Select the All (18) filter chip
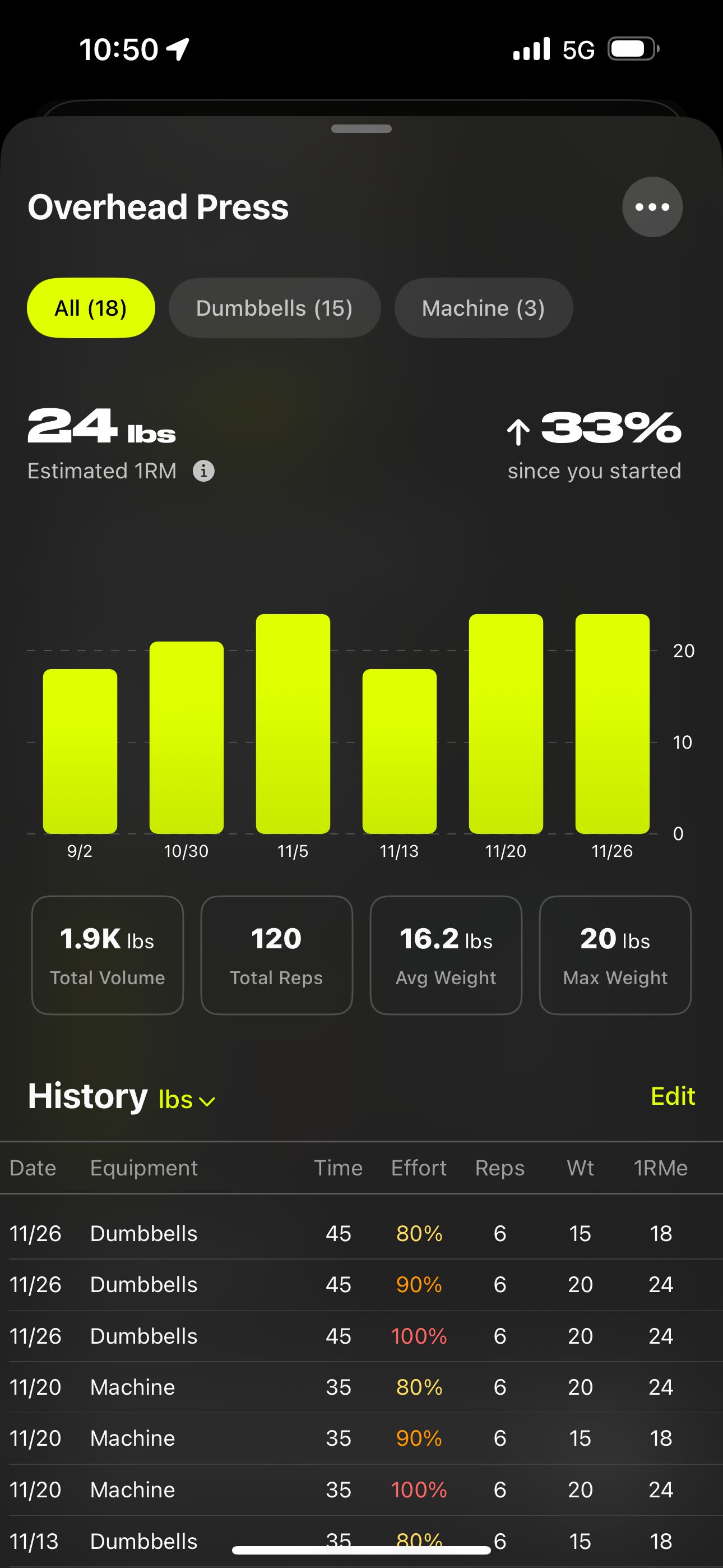 click(x=91, y=308)
